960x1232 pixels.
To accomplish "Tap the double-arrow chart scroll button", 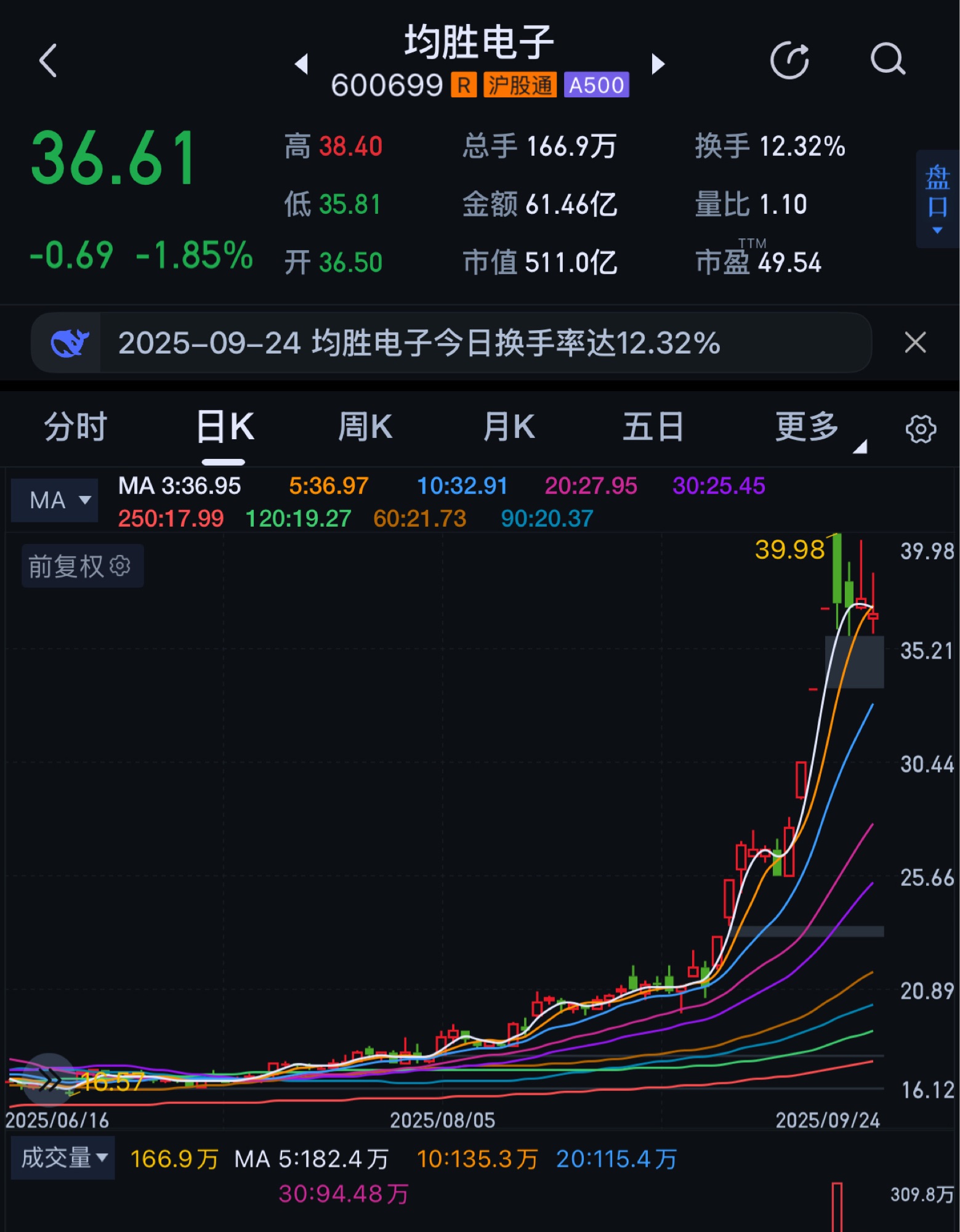I will pyautogui.click(x=49, y=1078).
